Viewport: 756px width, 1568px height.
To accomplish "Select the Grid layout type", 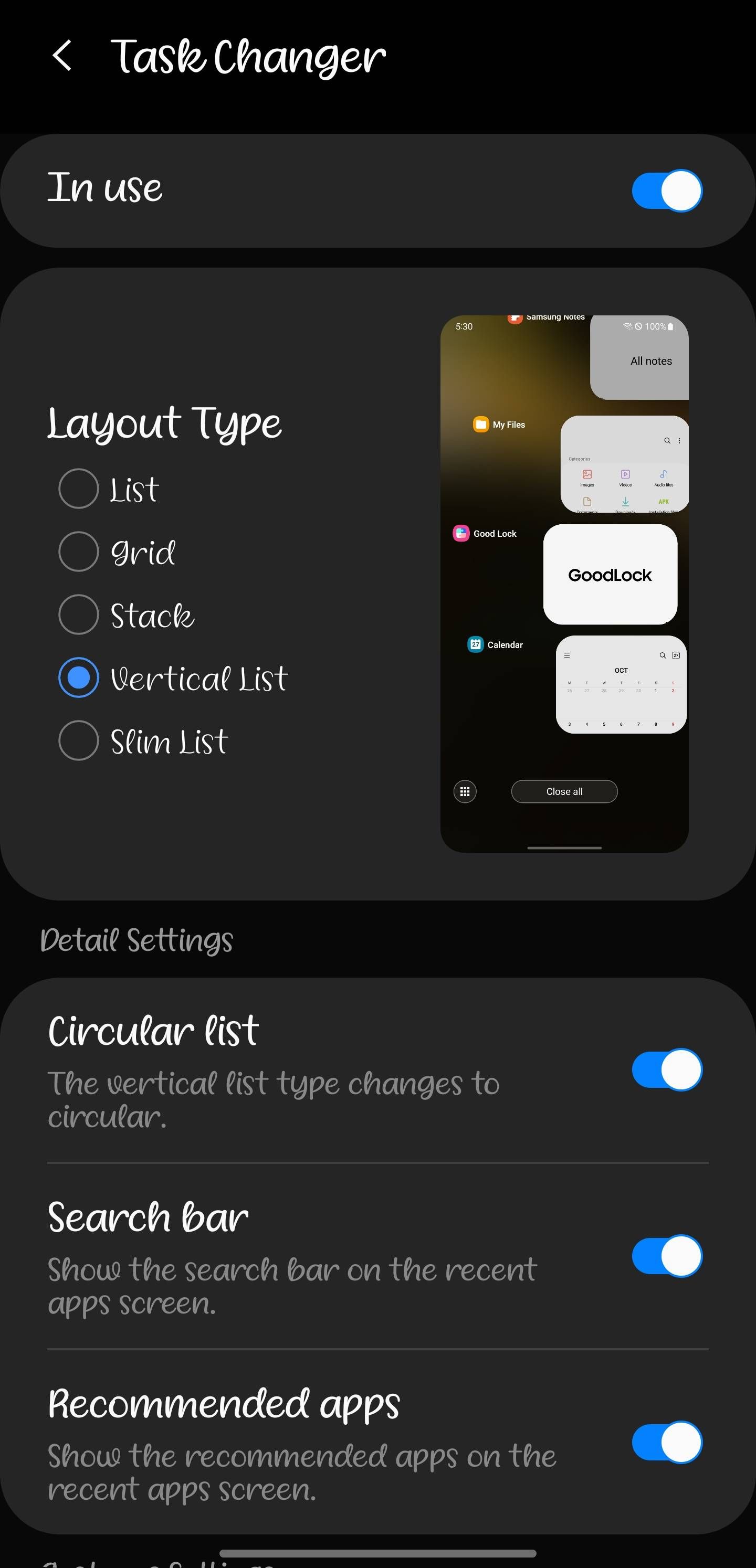I will point(78,551).
